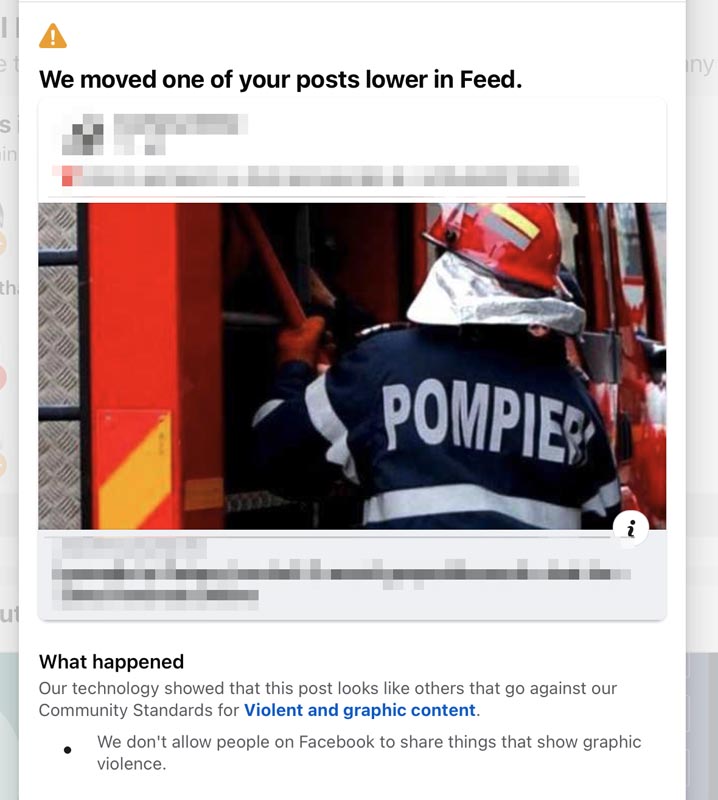Open the Violent and graphic content link
Image resolution: width=718 pixels, height=800 pixels.
click(360, 711)
